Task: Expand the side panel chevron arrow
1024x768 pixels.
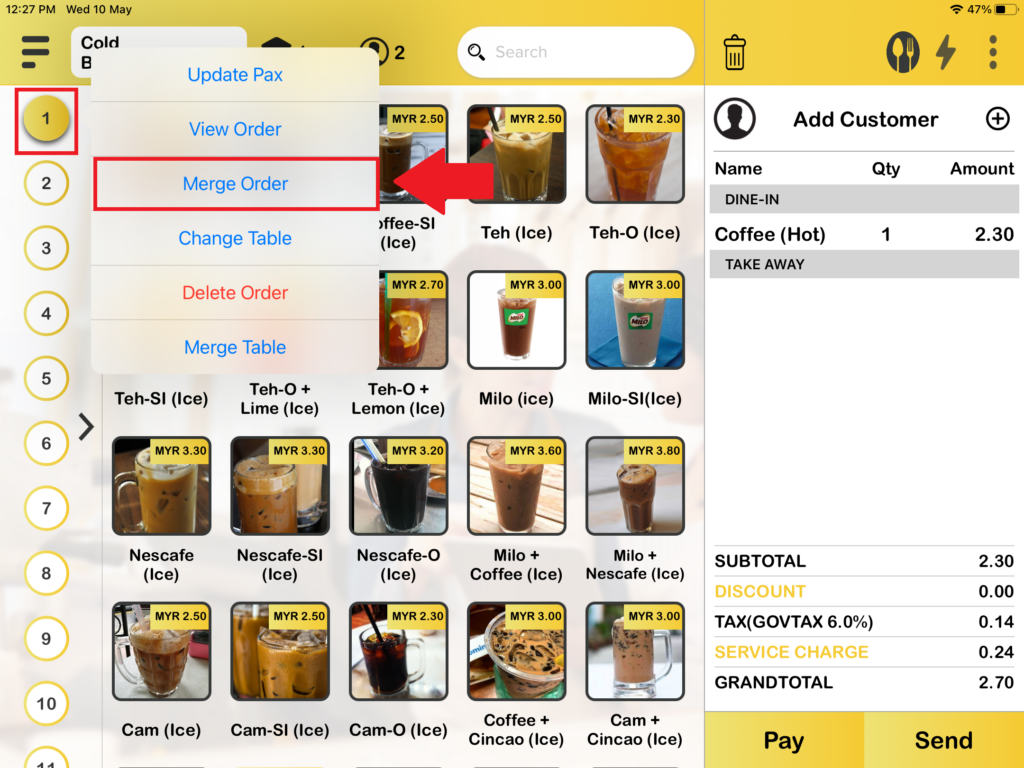Action: (87, 428)
